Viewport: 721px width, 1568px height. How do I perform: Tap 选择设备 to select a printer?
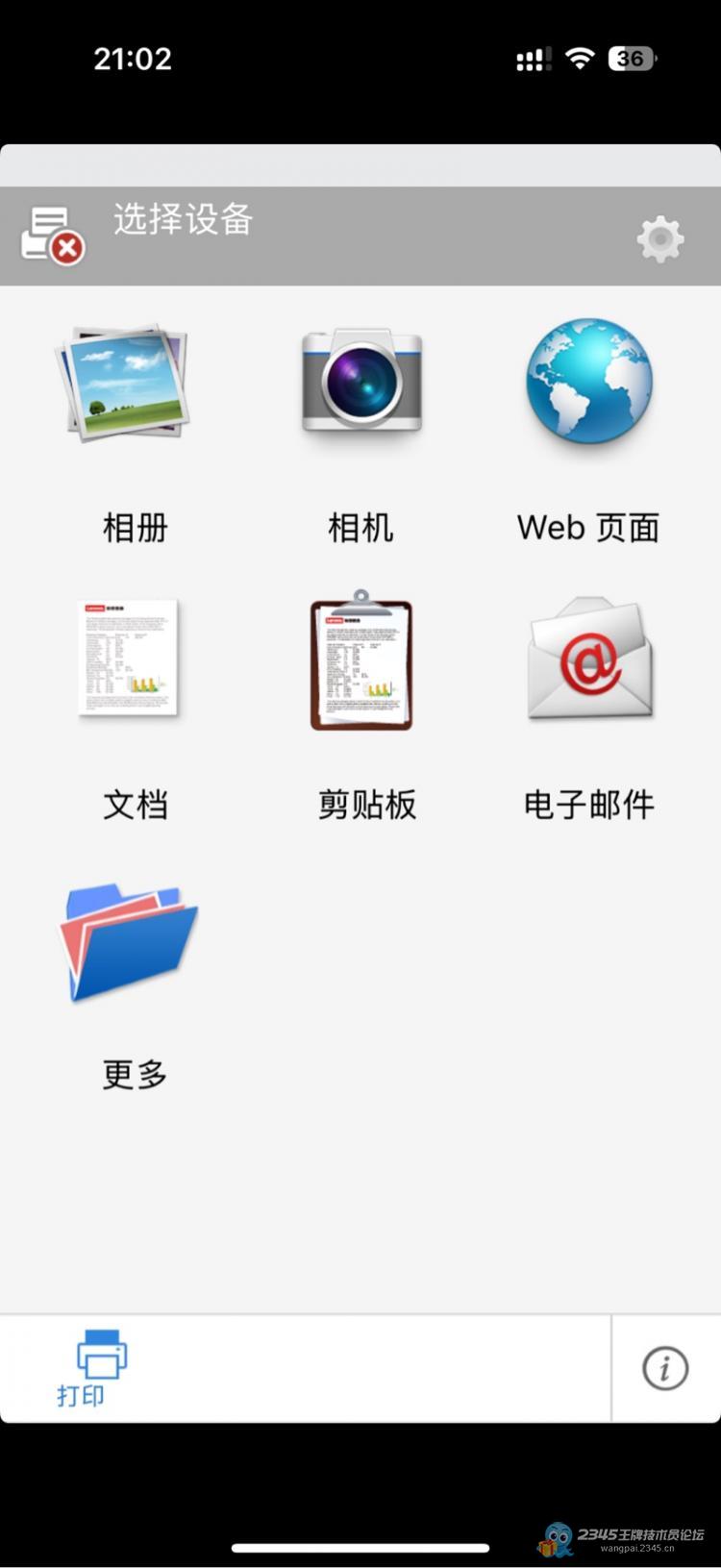tap(183, 220)
